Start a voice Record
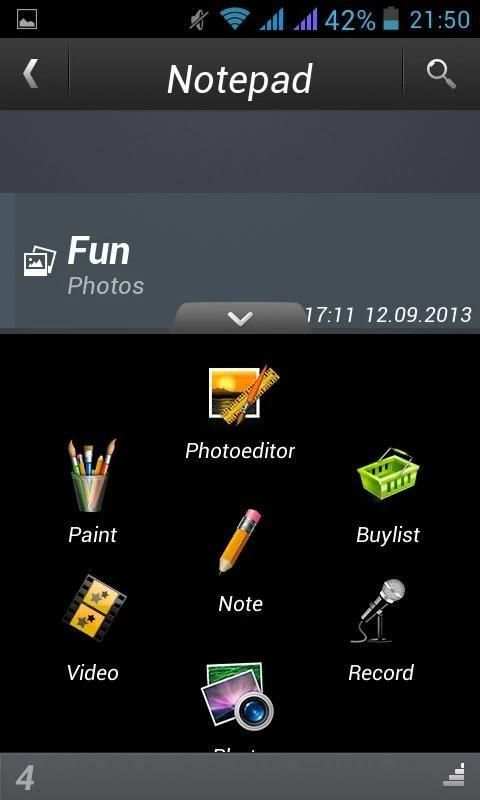The image size is (480, 800). click(381, 631)
